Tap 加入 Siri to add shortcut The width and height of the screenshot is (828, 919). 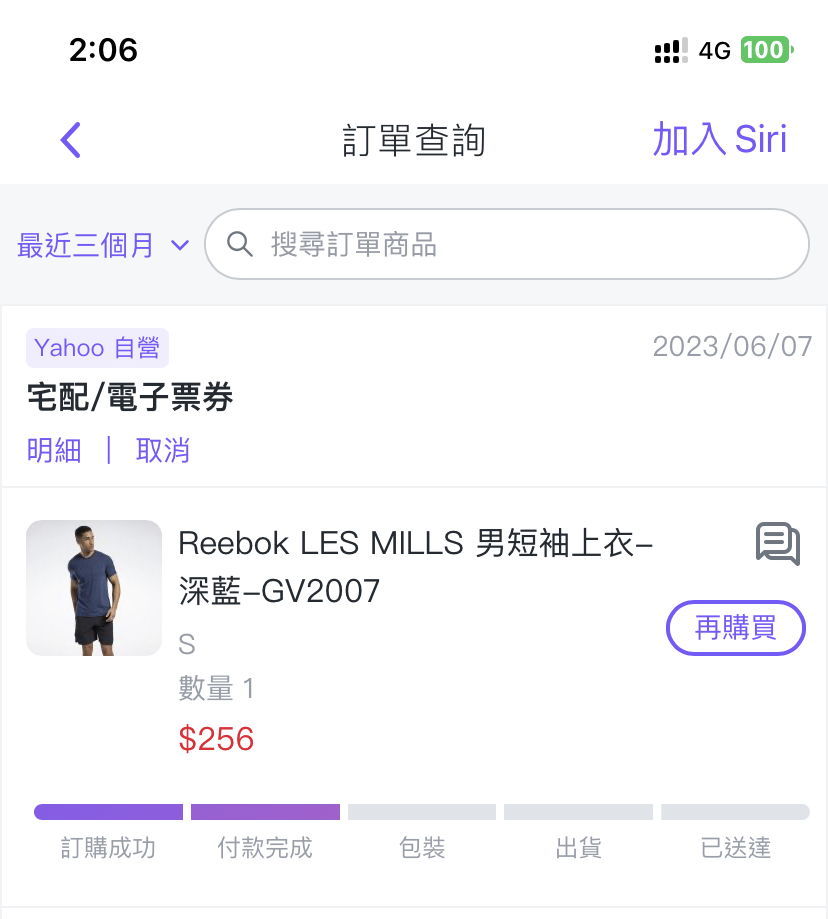pyautogui.click(x=719, y=140)
